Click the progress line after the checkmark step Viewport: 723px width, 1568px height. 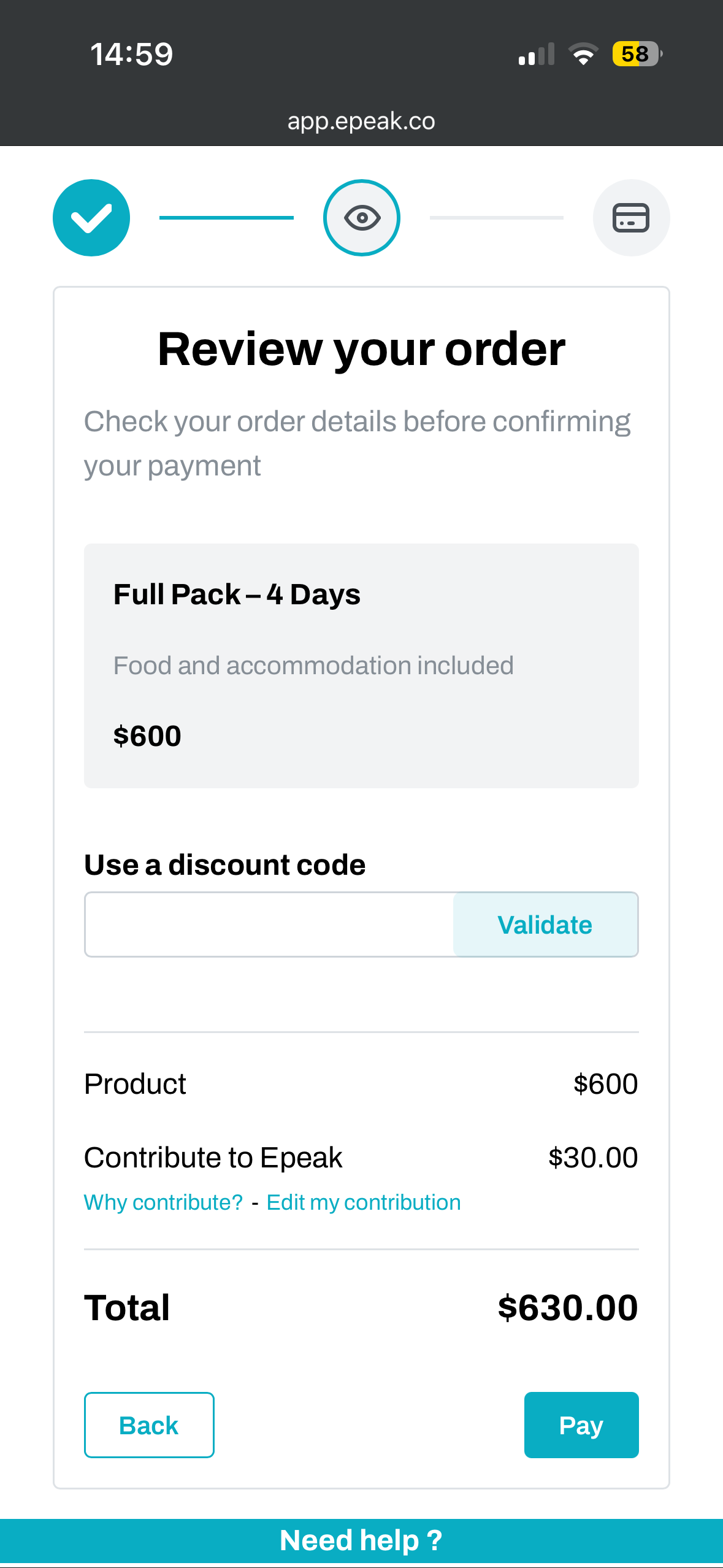click(x=226, y=218)
